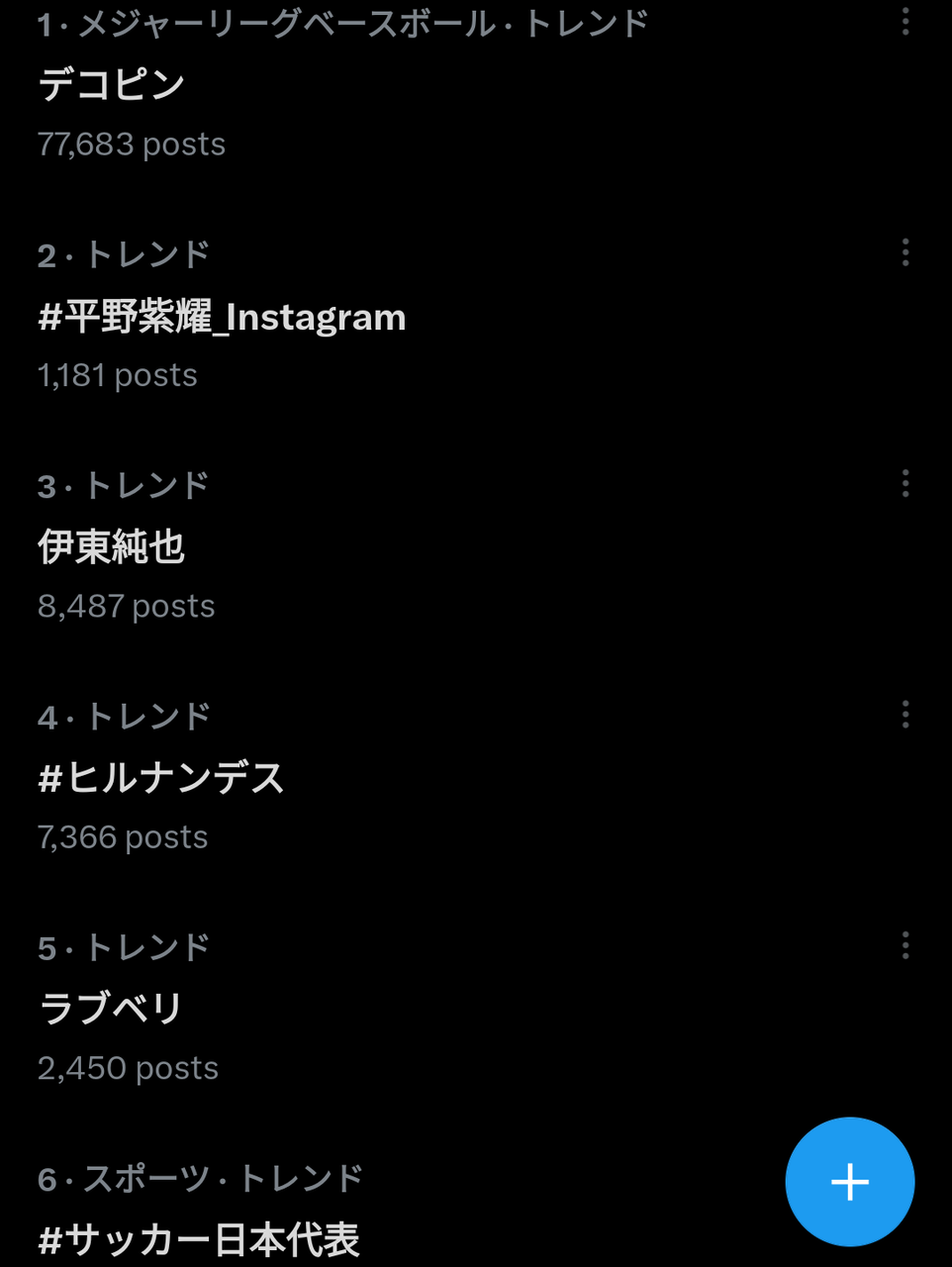Open more options for 伊東純也 trend
Image resolution: width=952 pixels, height=1267 pixels.
click(904, 483)
